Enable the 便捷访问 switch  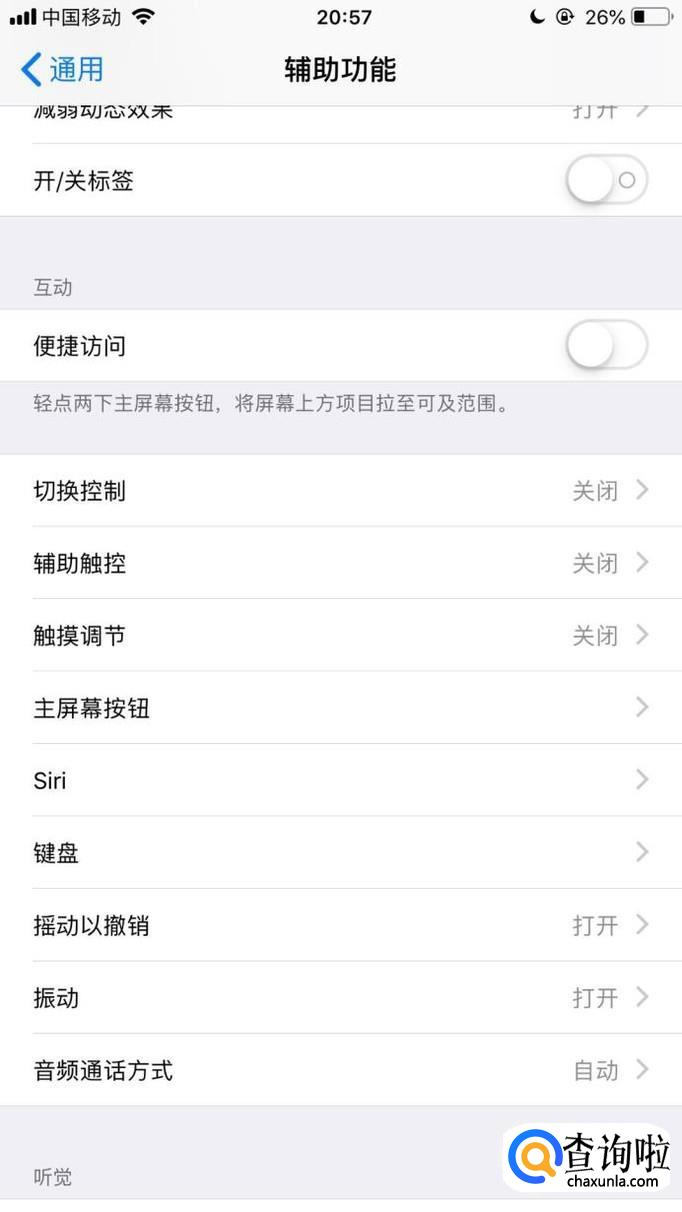click(x=607, y=346)
